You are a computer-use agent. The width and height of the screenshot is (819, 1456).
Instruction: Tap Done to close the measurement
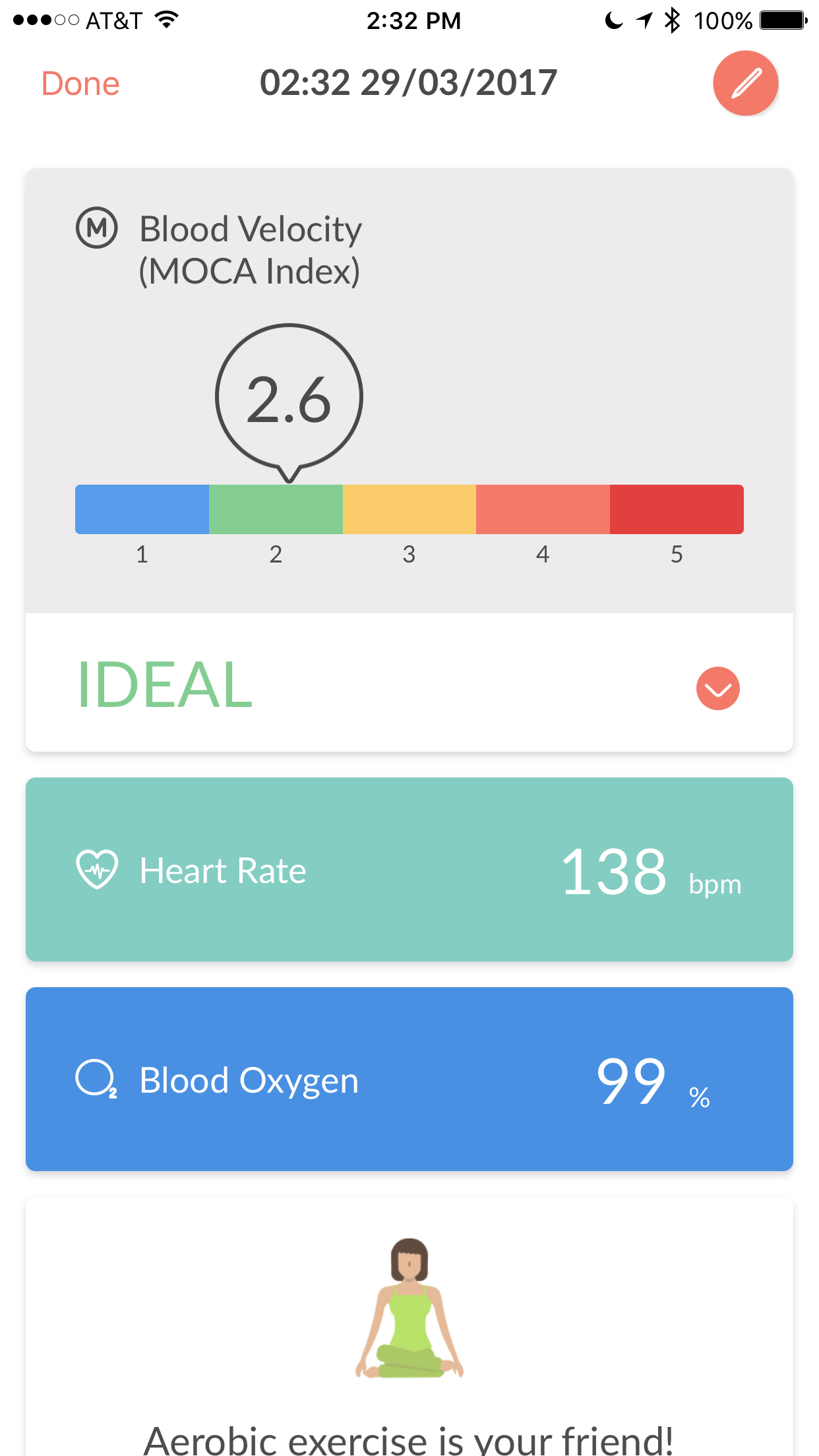pos(80,84)
